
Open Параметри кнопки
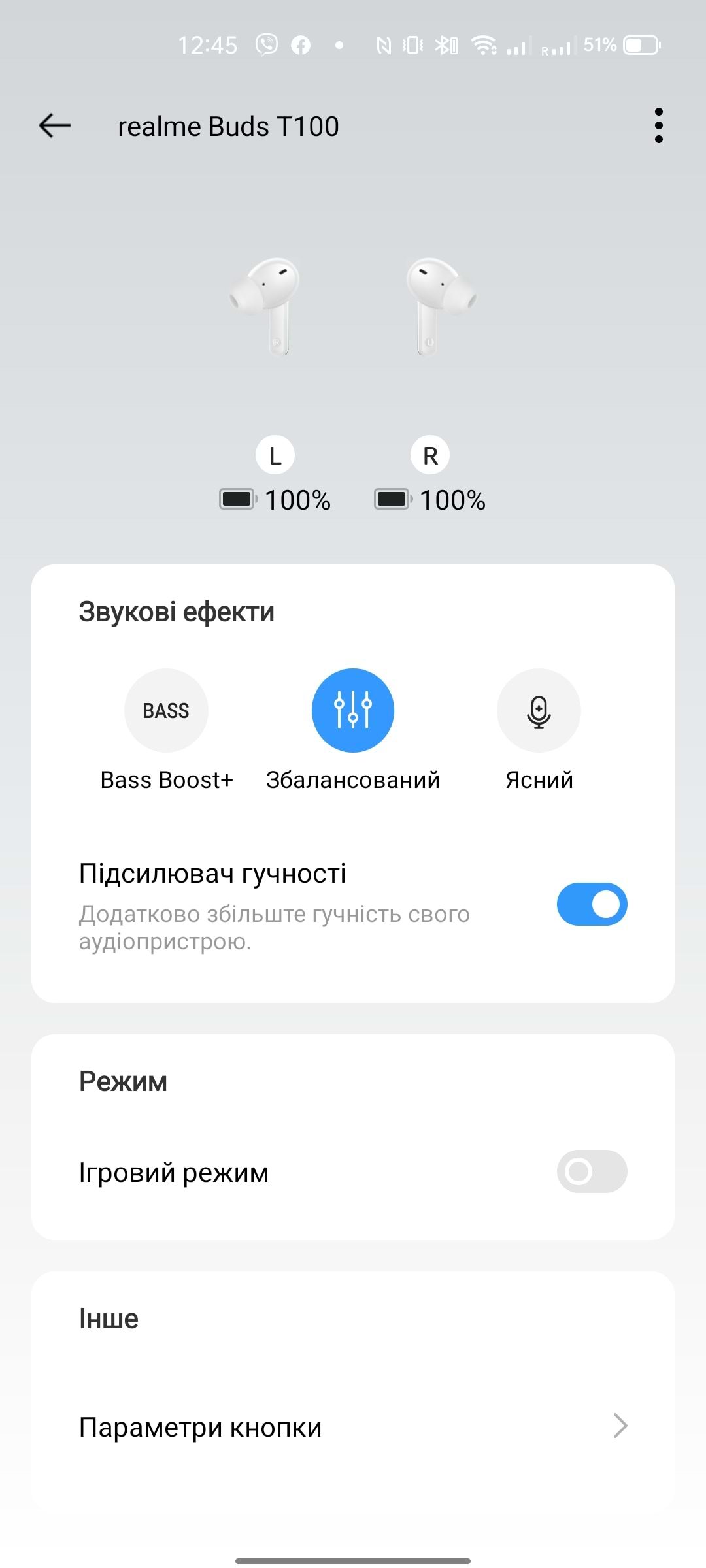pos(353,1428)
